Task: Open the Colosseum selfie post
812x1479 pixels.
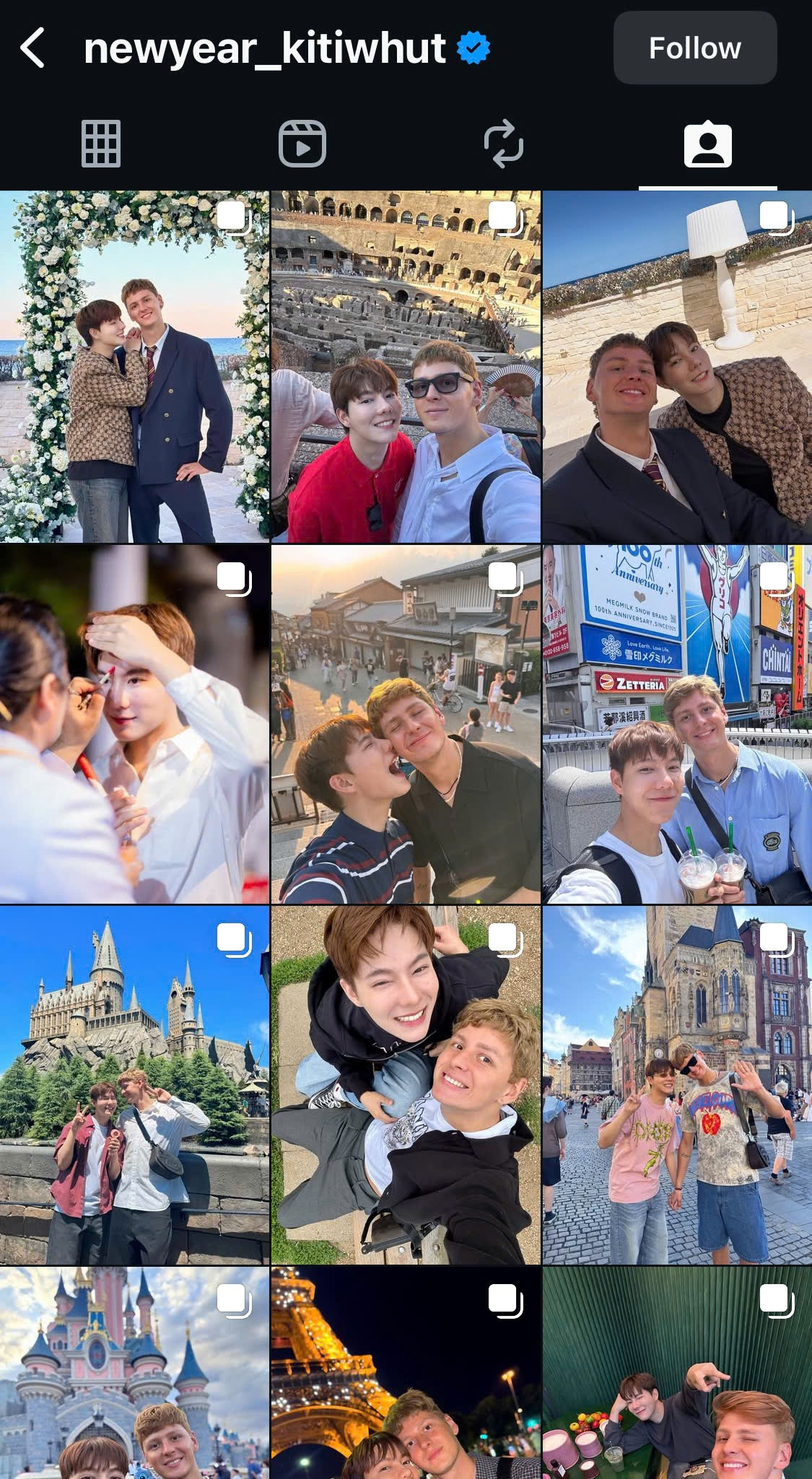Action: click(406, 367)
